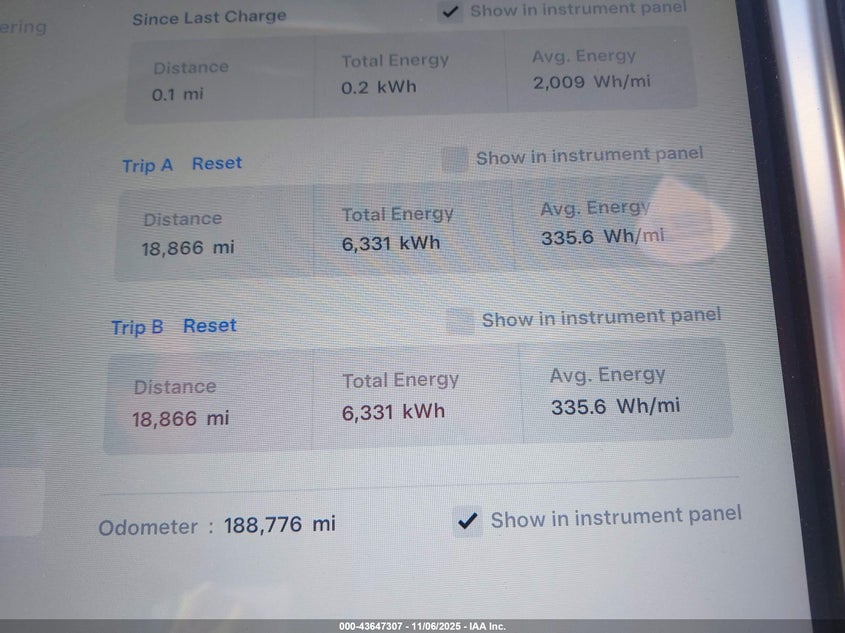
Task: Select the Trip A name link
Action: [x=147, y=165]
